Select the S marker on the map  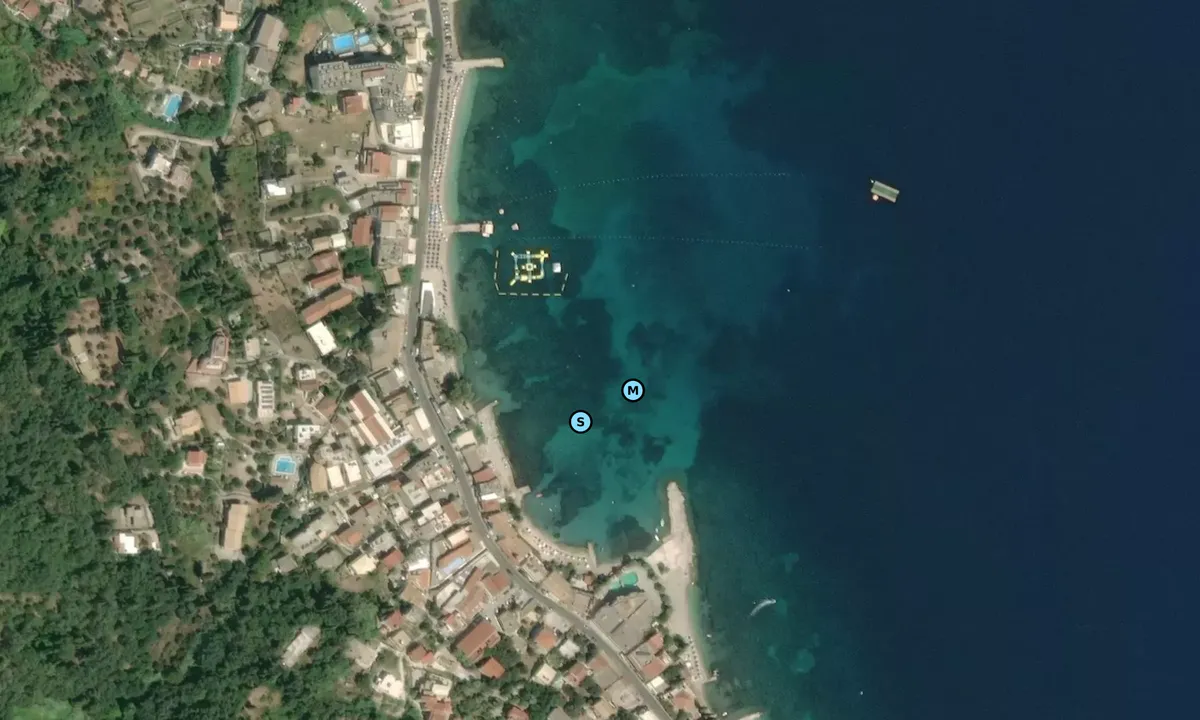pyautogui.click(x=580, y=422)
